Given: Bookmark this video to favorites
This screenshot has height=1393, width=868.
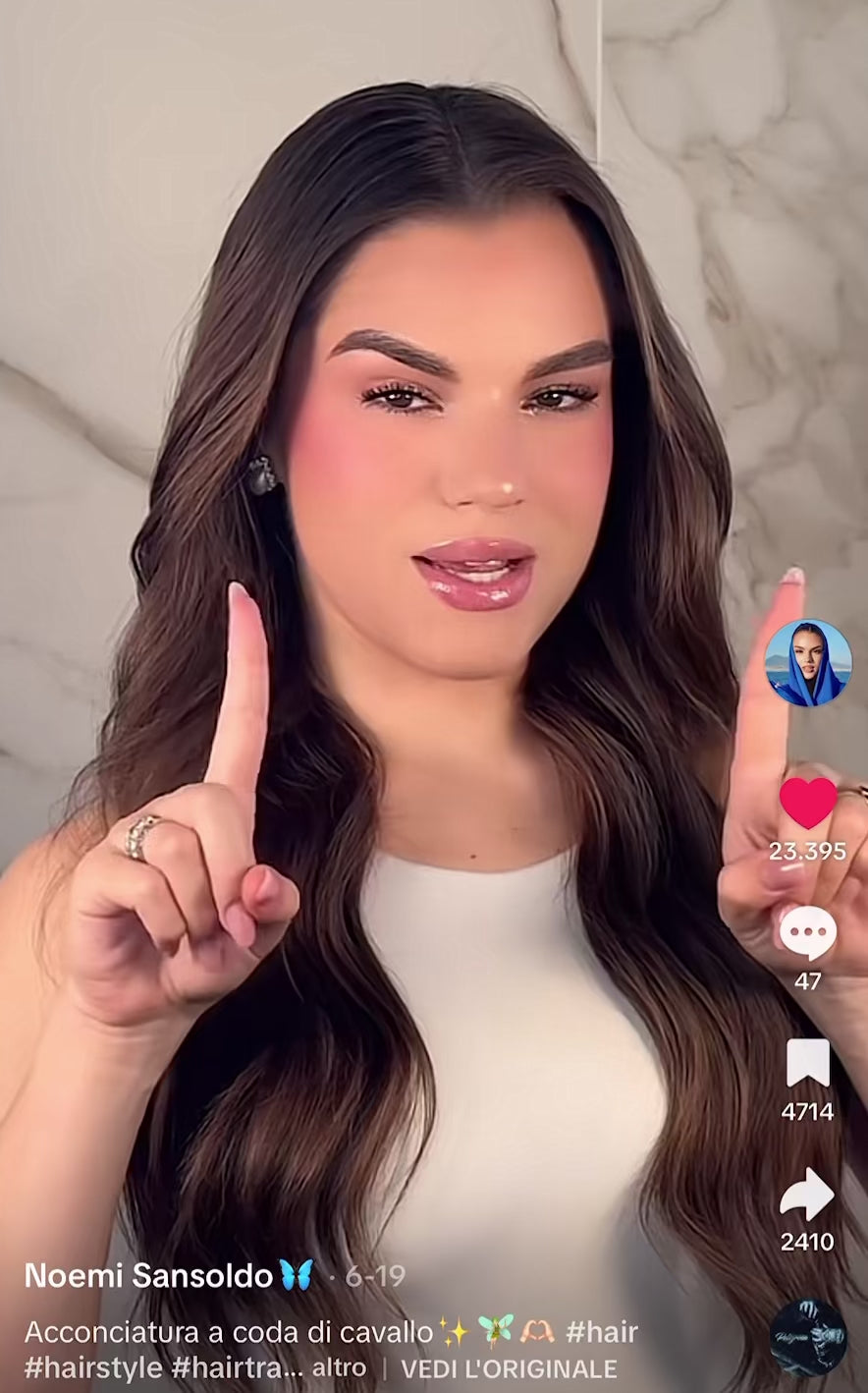Looking at the screenshot, I should tap(807, 1063).
